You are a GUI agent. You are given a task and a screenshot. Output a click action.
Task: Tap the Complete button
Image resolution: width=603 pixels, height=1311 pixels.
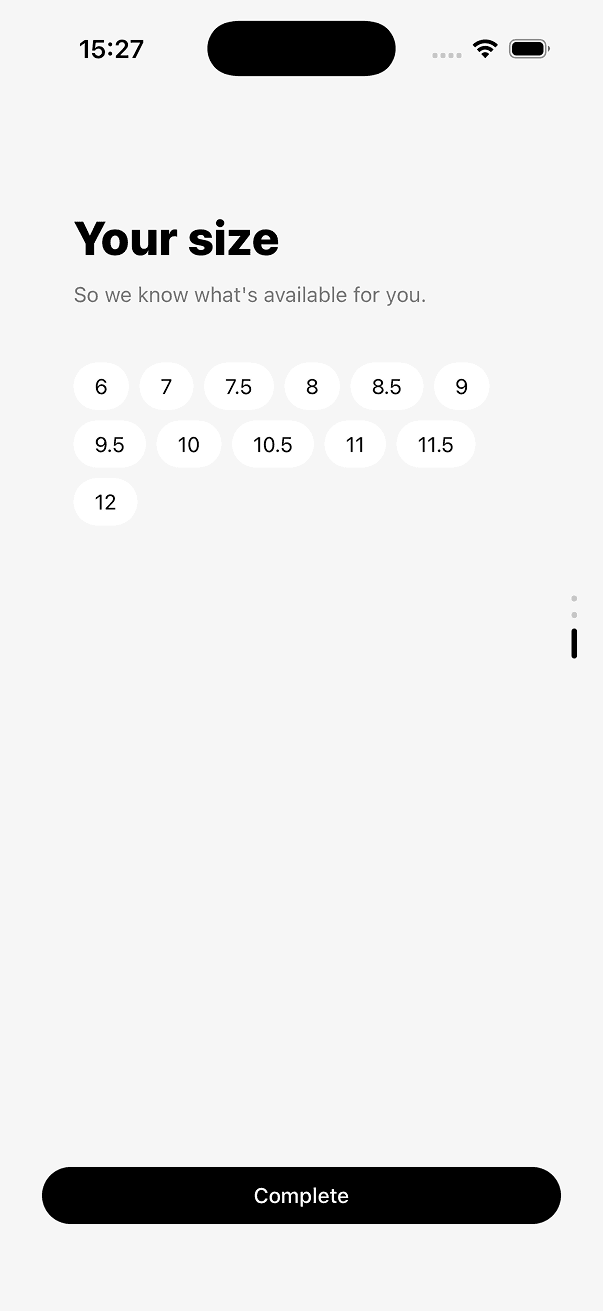tap(301, 1196)
